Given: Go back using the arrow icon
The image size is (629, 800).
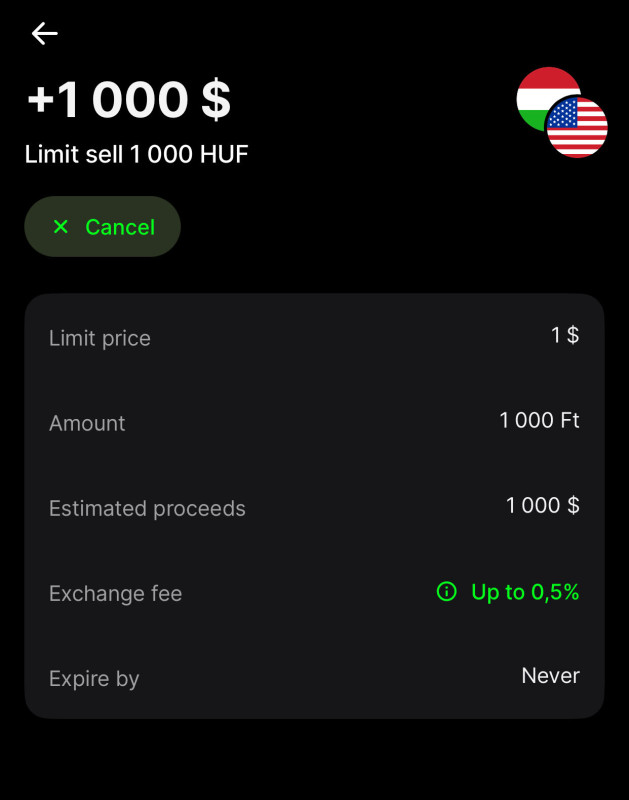Looking at the screenshot, I should (x=45, y=34).
